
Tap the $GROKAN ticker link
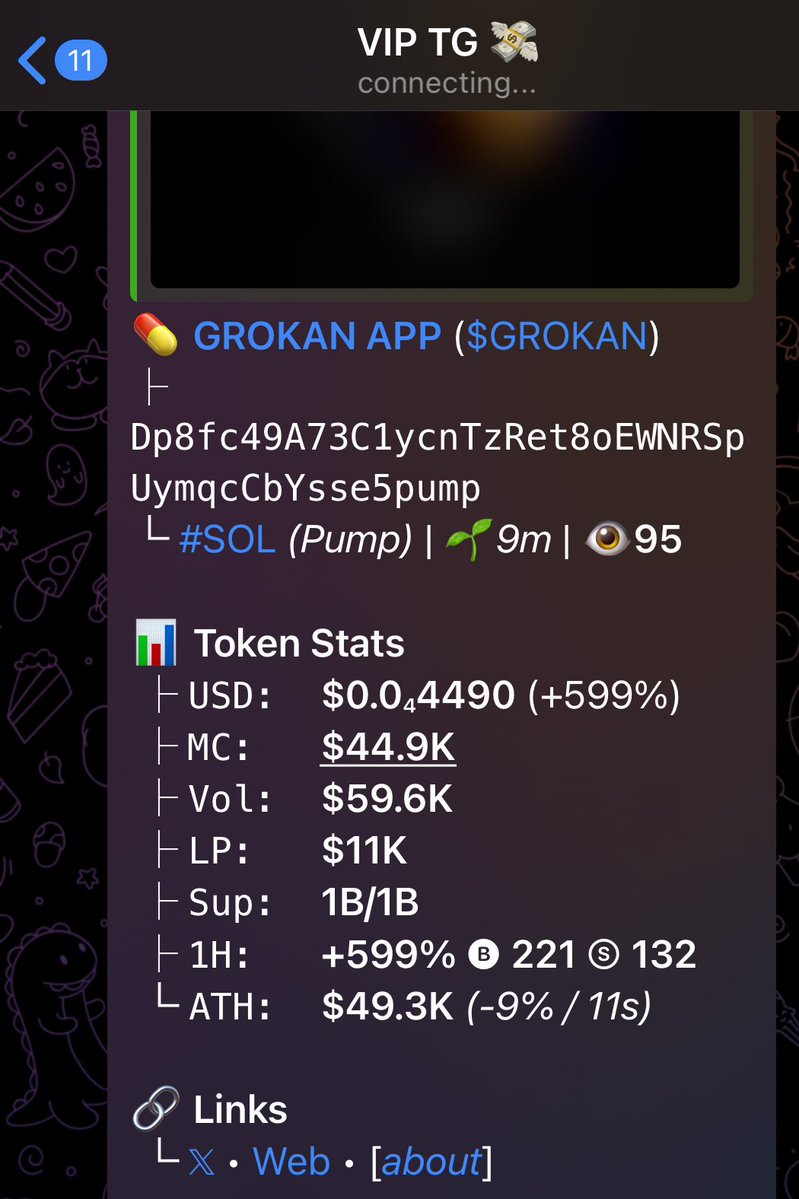[556, 337]
